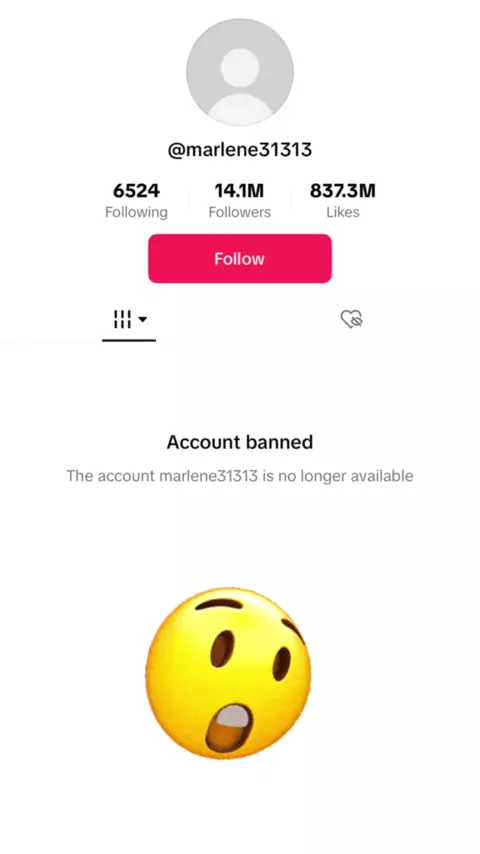The width and height of the screenshot is (480, 854).
Task: Open the videos grid tab
Action: [129, 320]
